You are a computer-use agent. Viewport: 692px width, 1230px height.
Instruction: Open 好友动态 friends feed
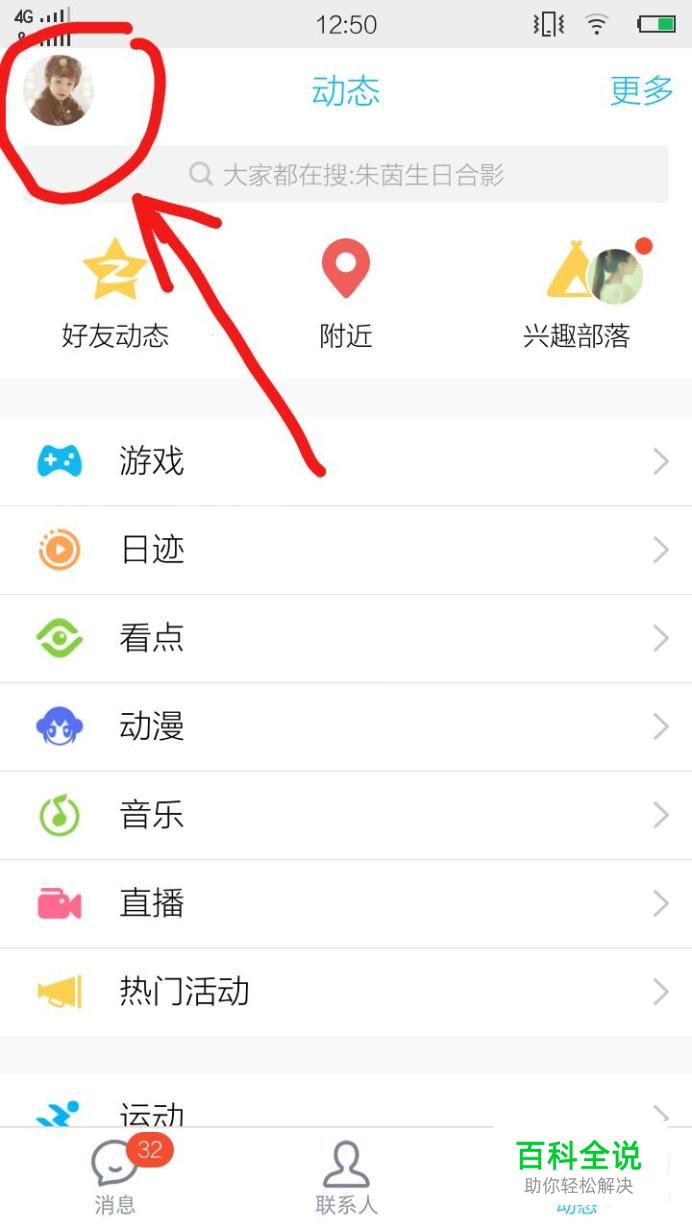pyautogui.click(x=115, y=293)
